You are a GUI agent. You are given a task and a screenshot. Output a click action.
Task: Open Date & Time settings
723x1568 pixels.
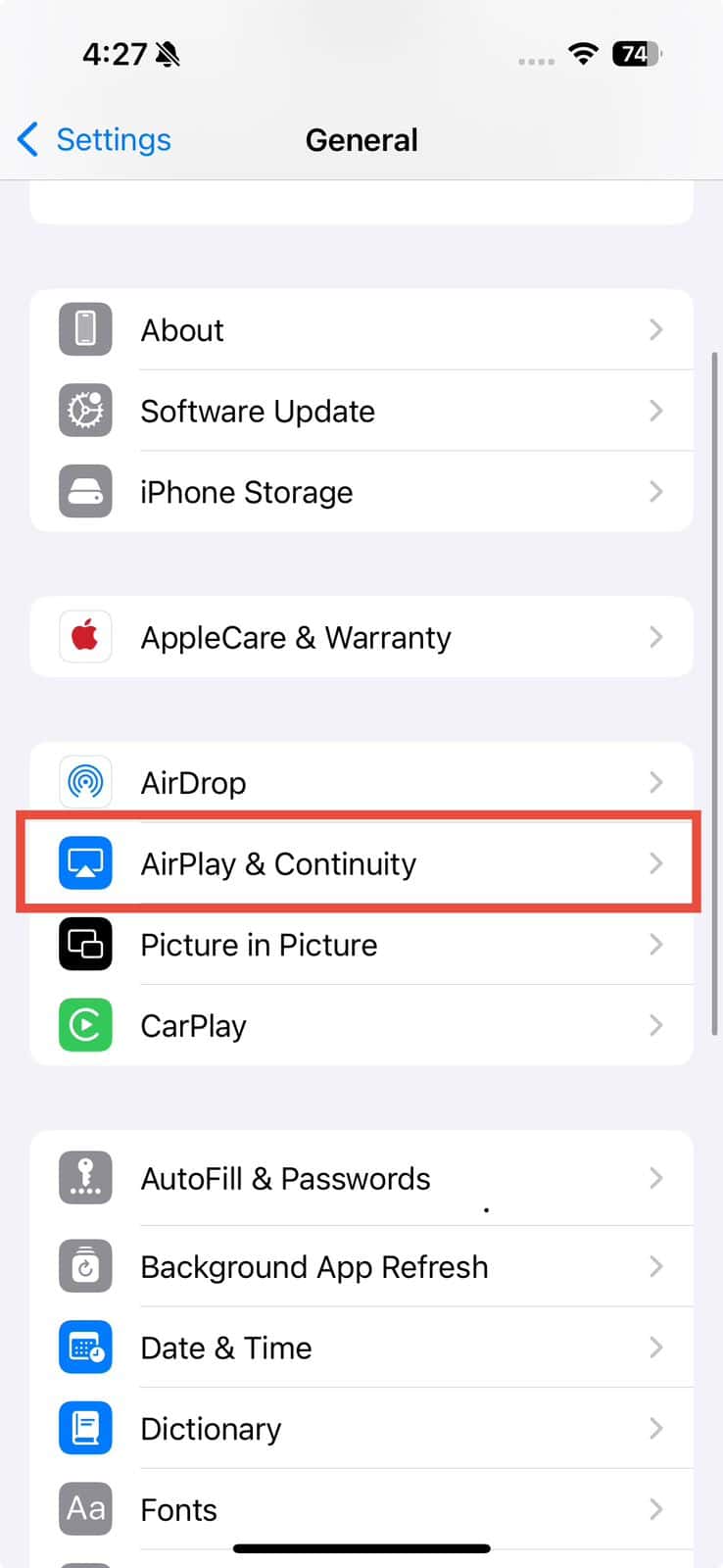361,1347
